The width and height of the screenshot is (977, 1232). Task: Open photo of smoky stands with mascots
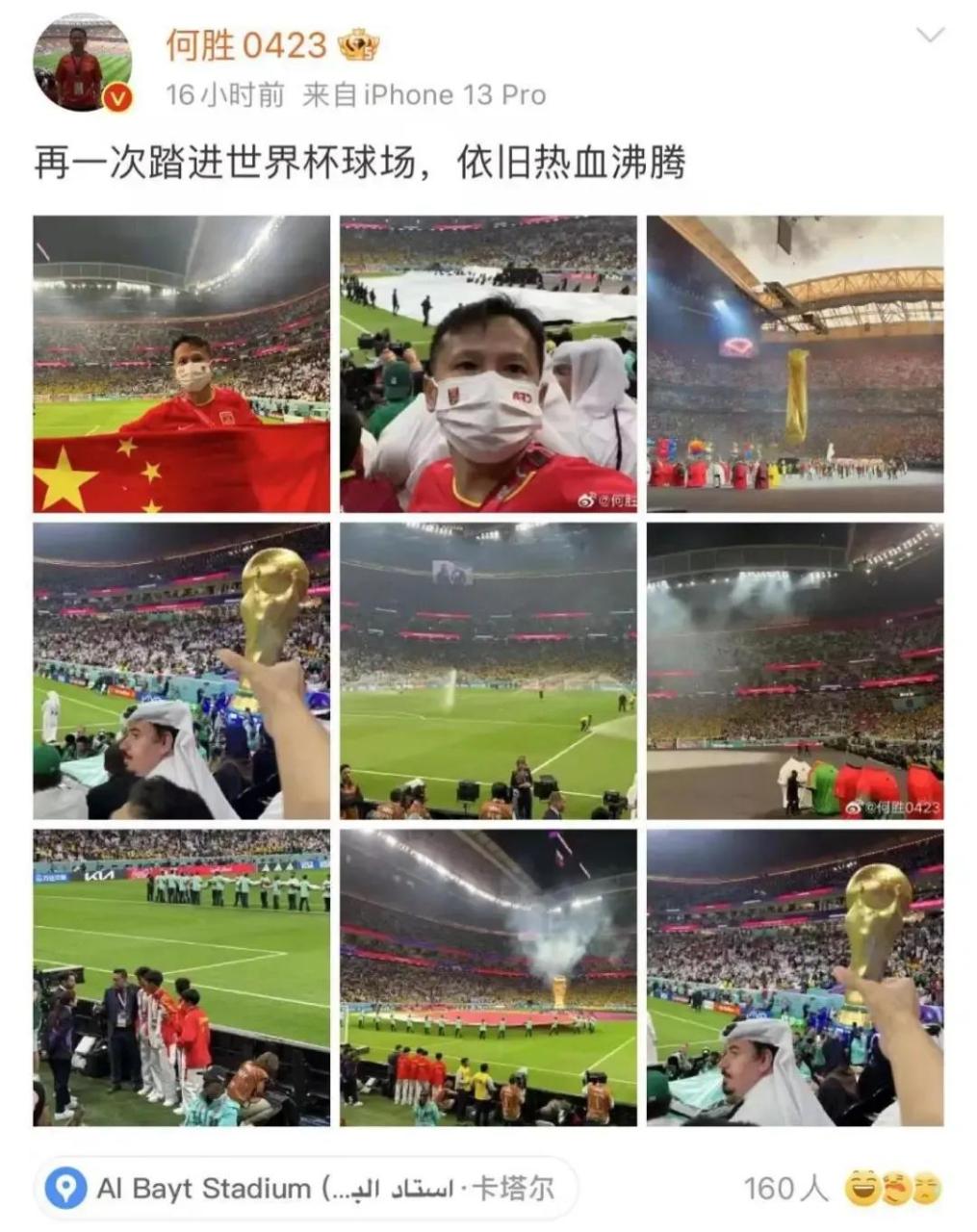tap(795, 671)
